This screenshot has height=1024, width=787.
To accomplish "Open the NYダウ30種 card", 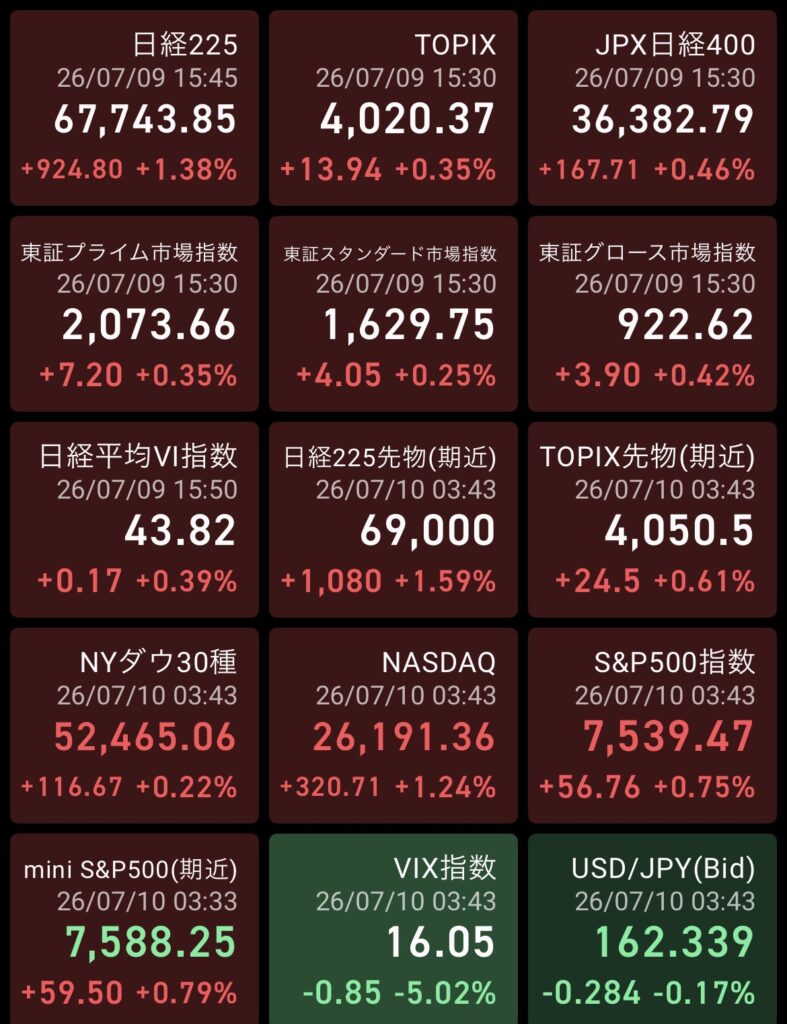I will click(135, 726).
